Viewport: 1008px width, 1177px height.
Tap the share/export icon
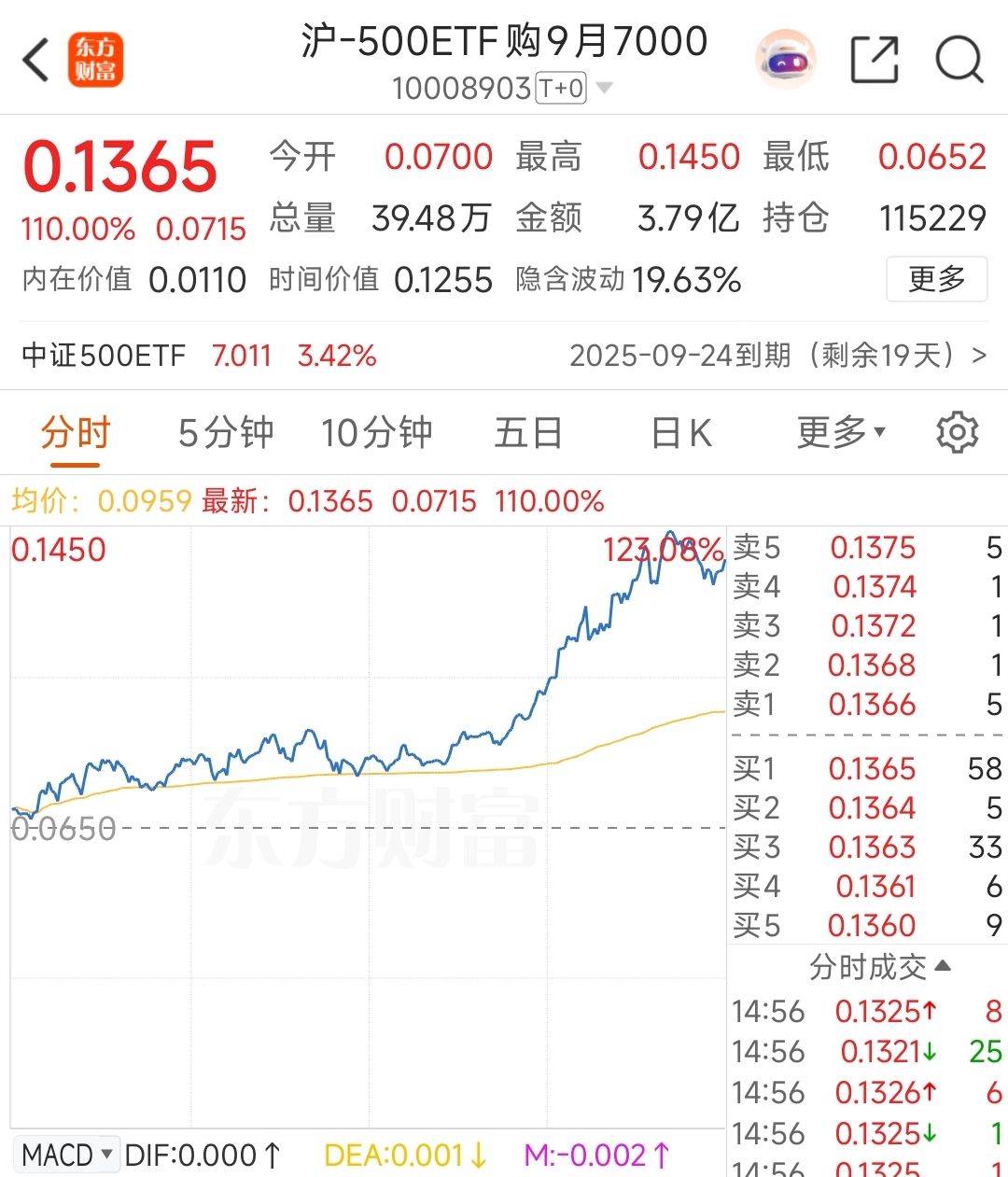click(x=874, y=59)
